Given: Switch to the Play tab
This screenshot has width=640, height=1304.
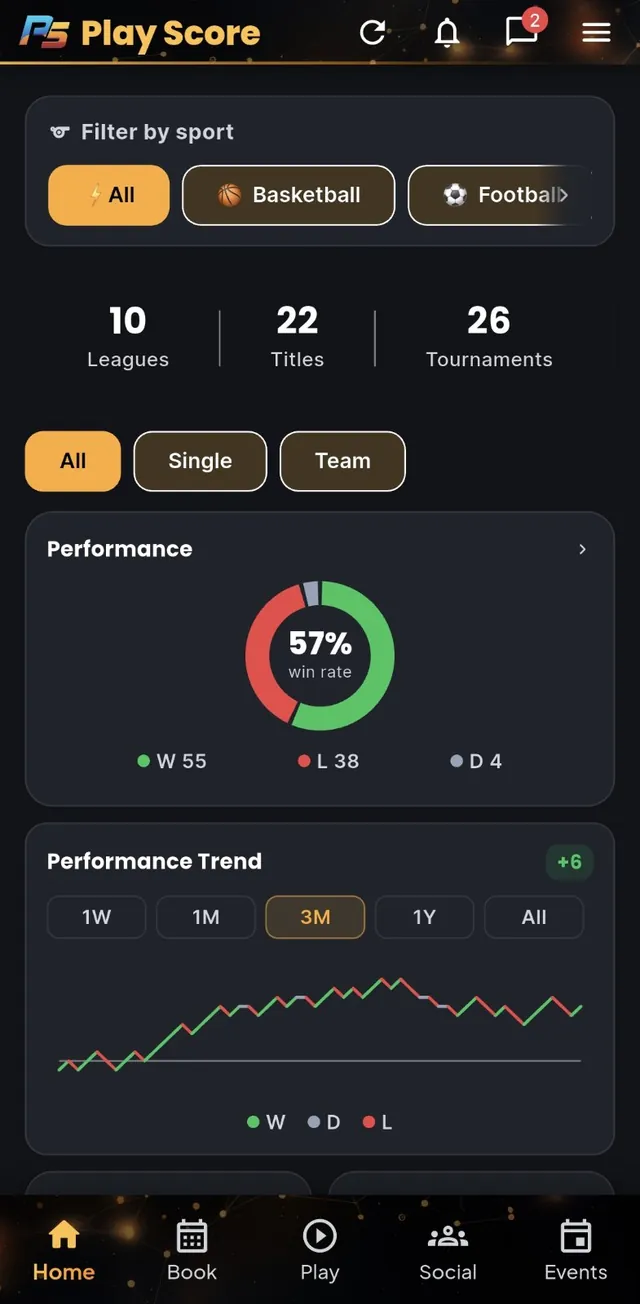Looking at the screenshot, I should click(320, 1250).
